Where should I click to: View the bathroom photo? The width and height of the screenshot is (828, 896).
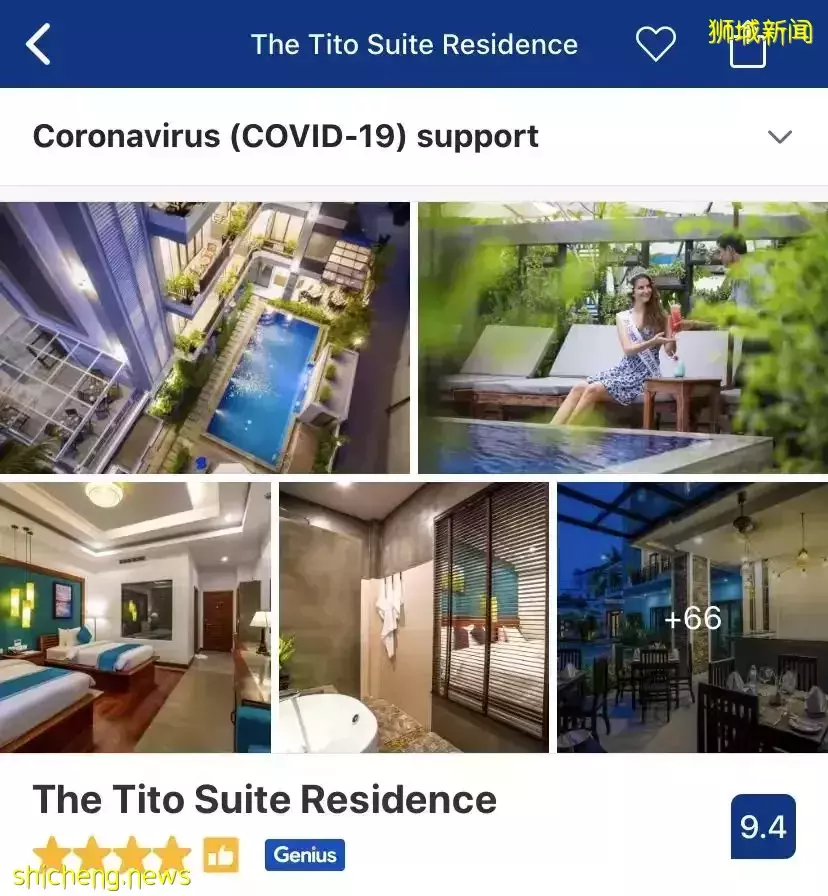[x=413, y=618]
